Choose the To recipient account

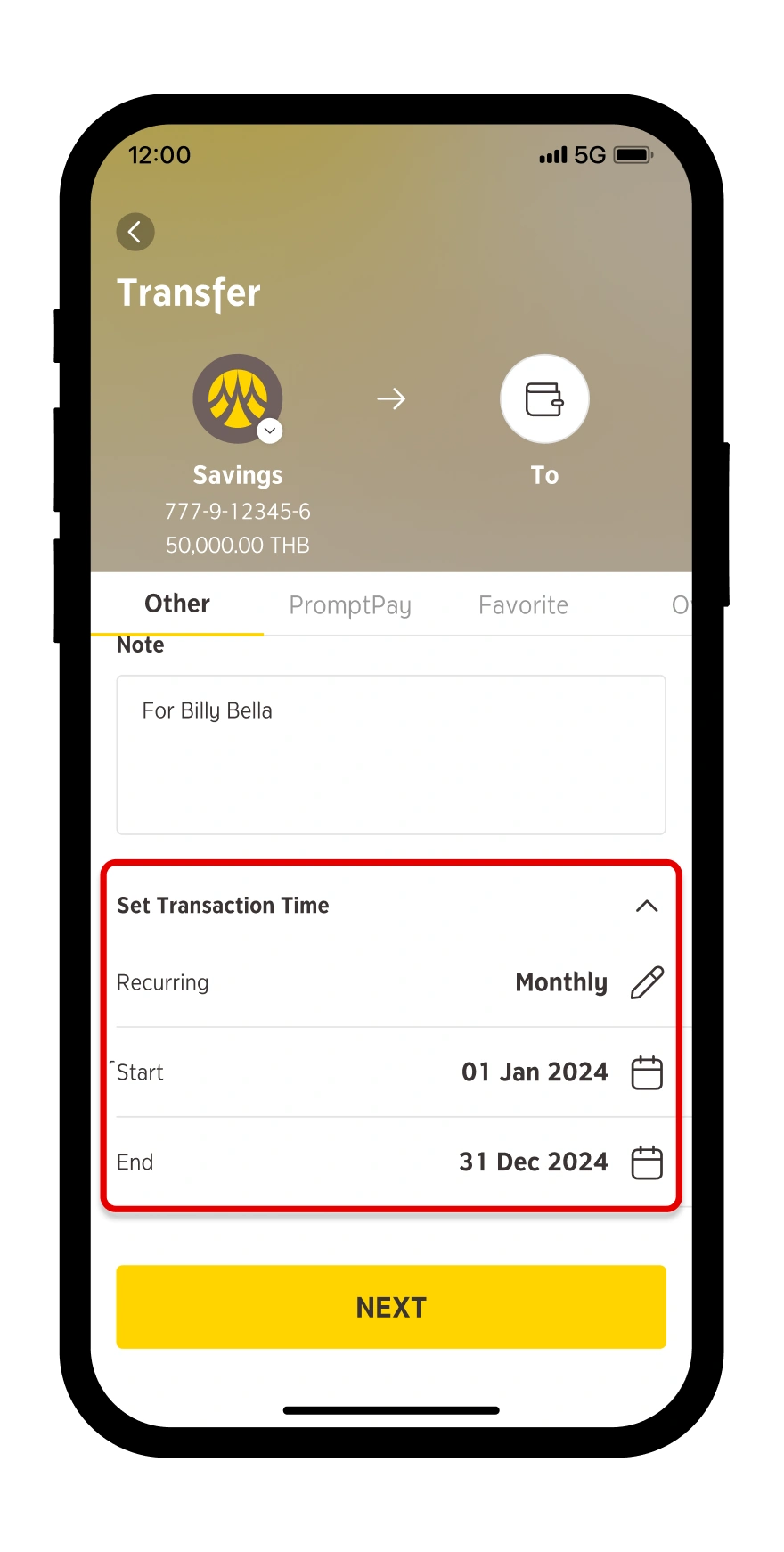click(544, 399)
